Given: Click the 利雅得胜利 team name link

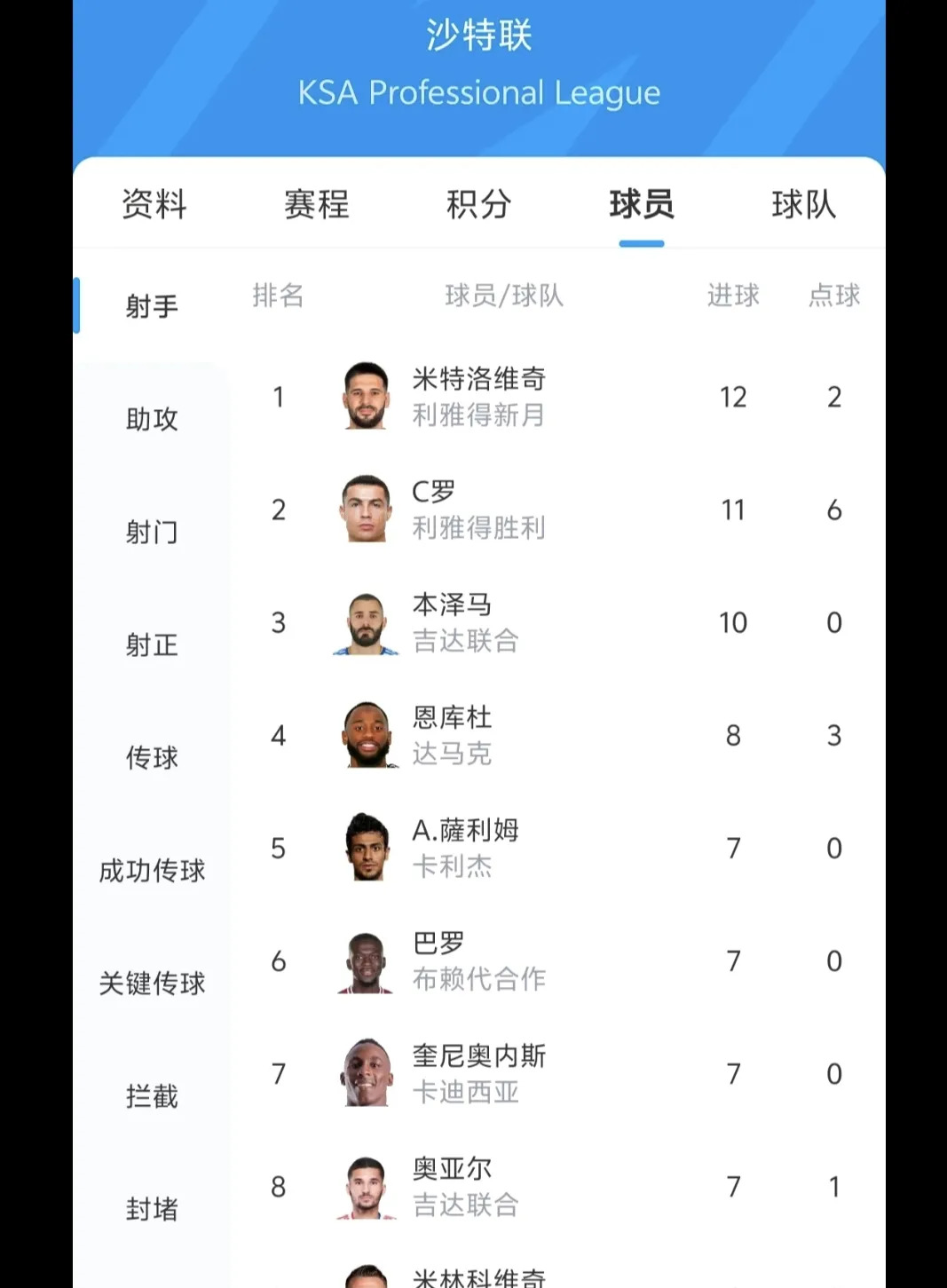Looking at the screenshot, I should click(477, 528).
